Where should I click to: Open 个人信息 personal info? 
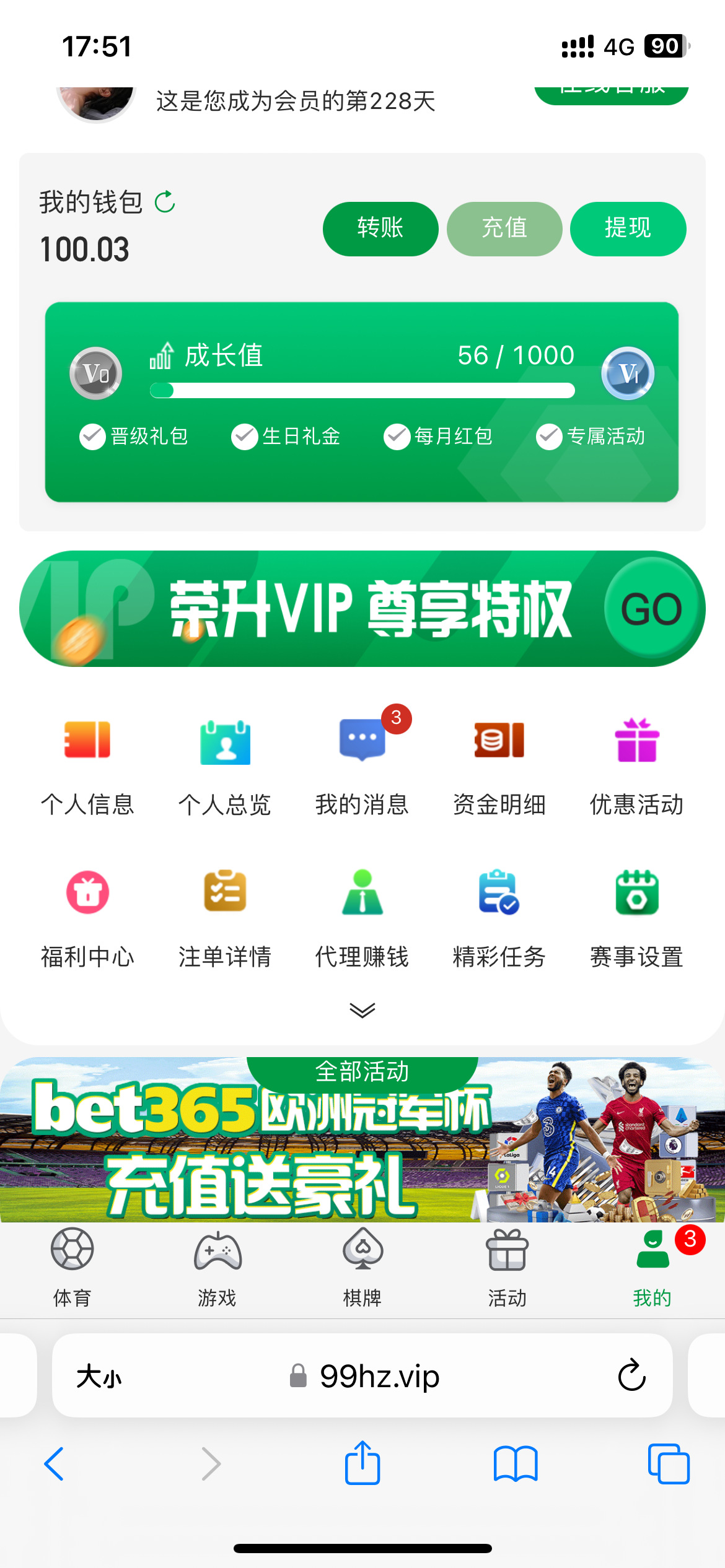pyautogui.click(x=87, y=767)
